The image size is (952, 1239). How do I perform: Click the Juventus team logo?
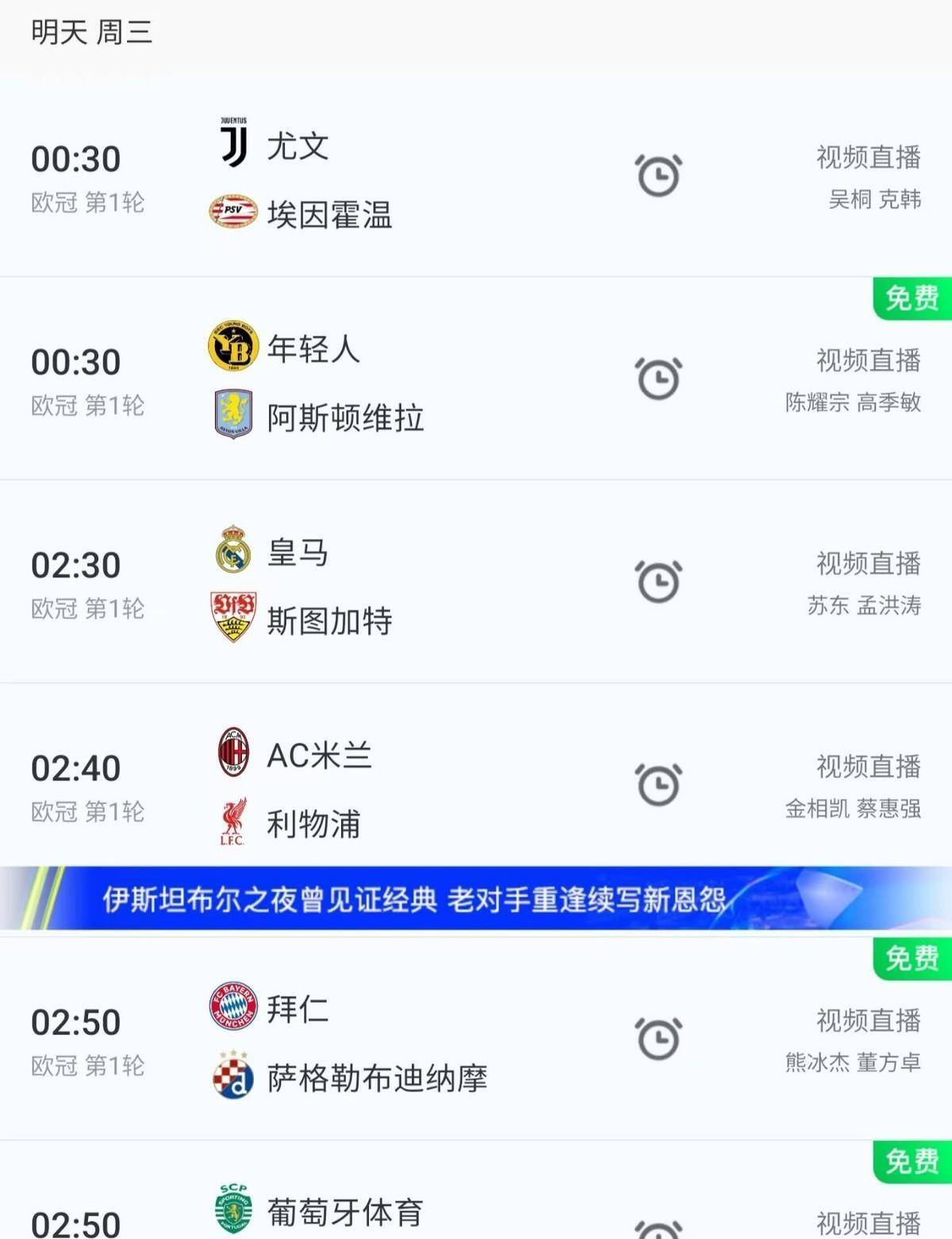click(232, 141)
